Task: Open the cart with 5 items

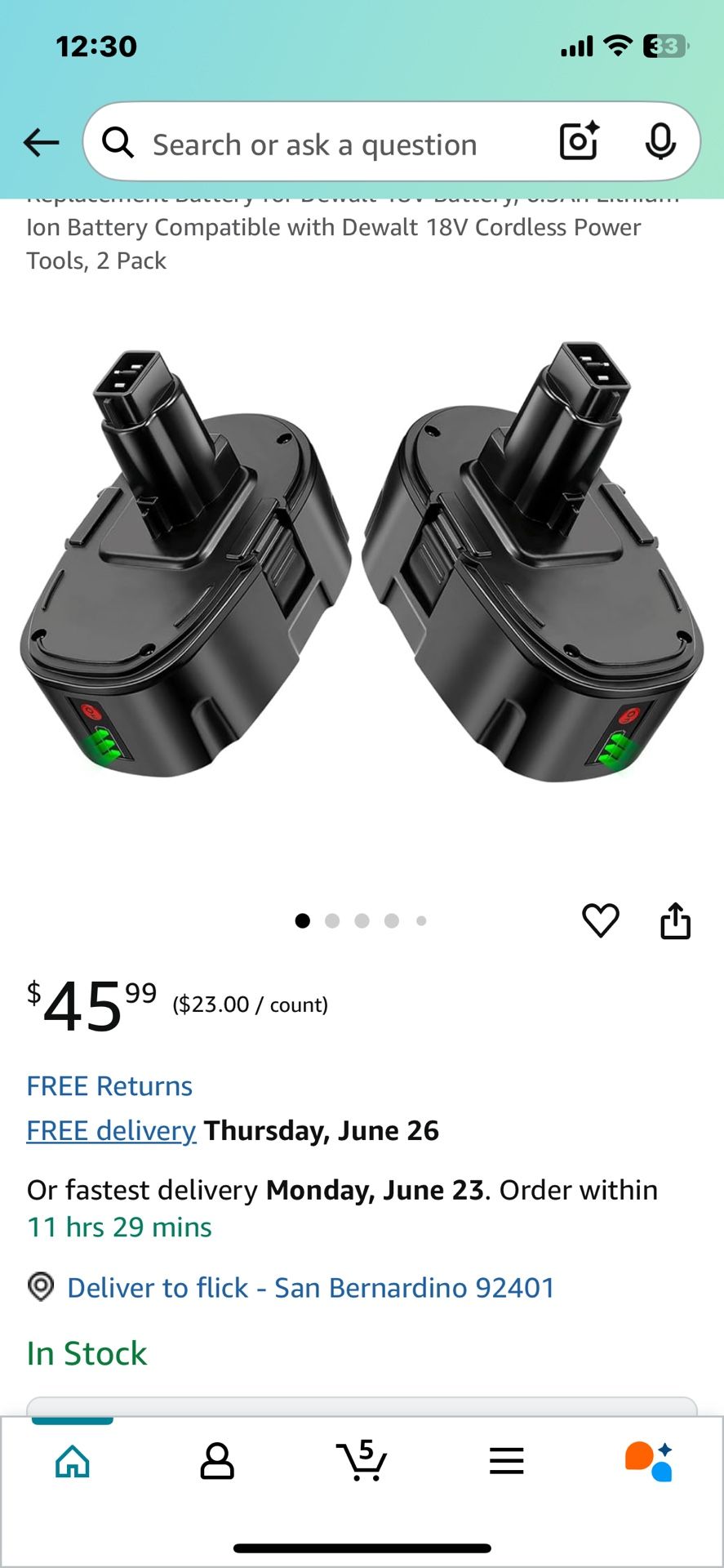Action: coord(362,1461)
